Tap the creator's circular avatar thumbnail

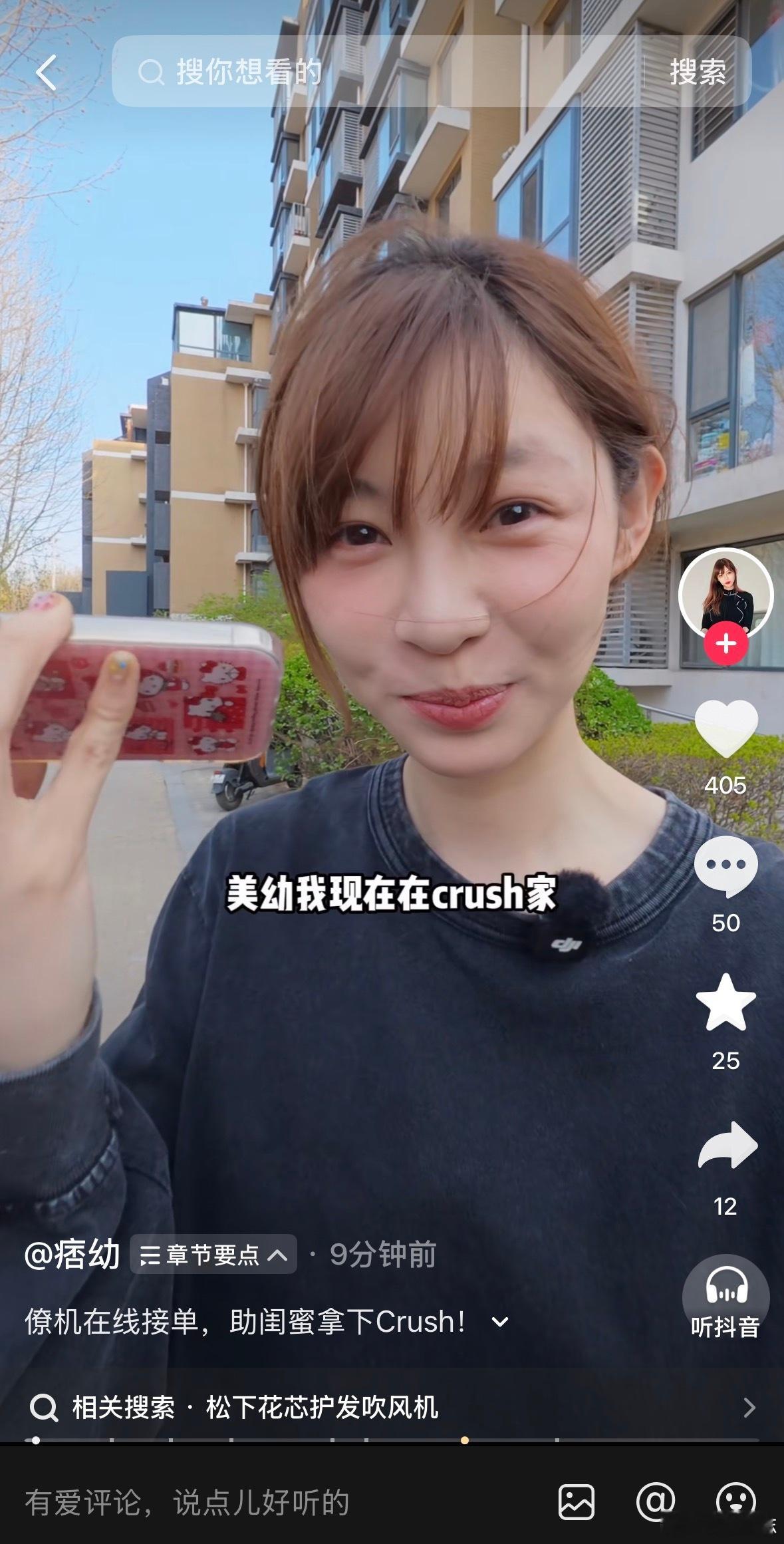coord(726,593)
